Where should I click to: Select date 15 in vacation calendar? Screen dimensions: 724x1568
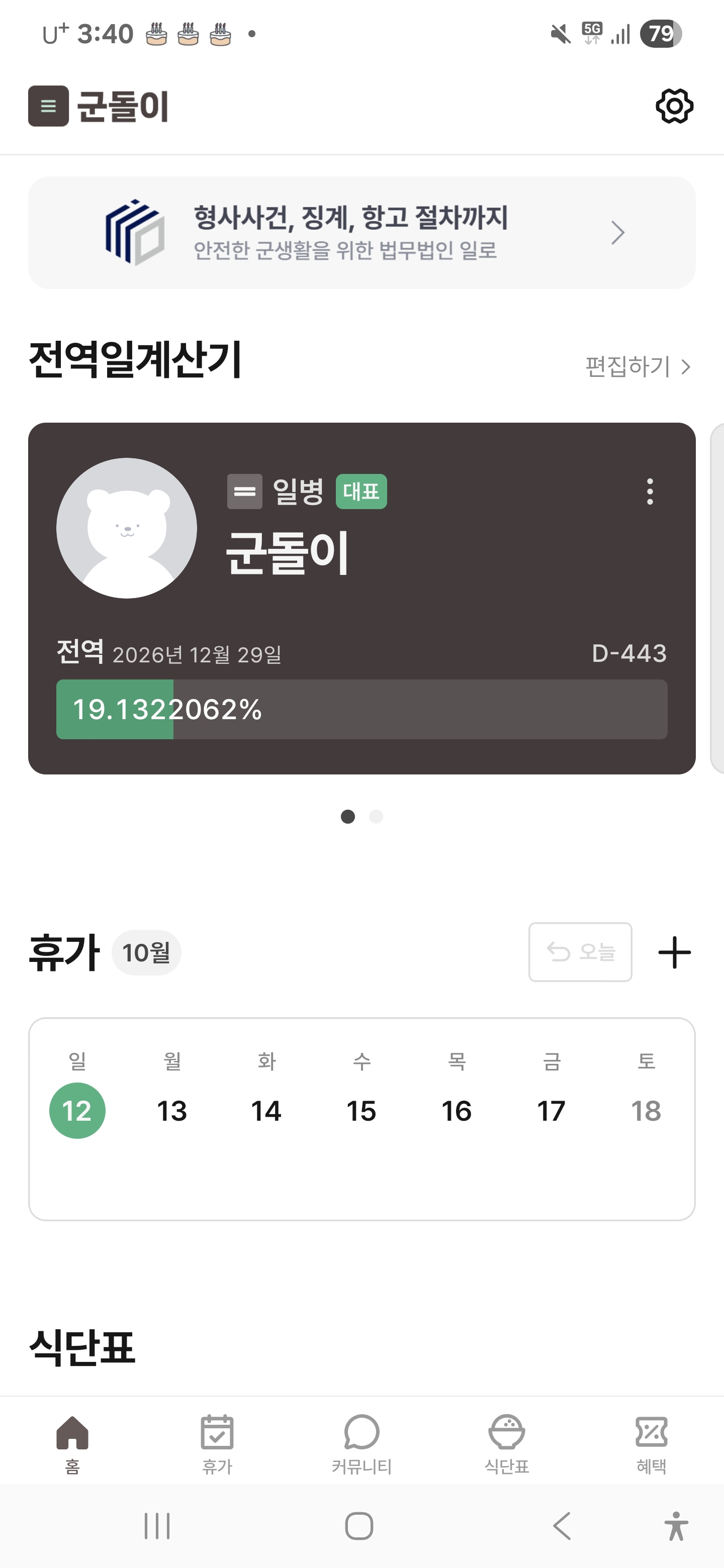(x=361, y=1111)
